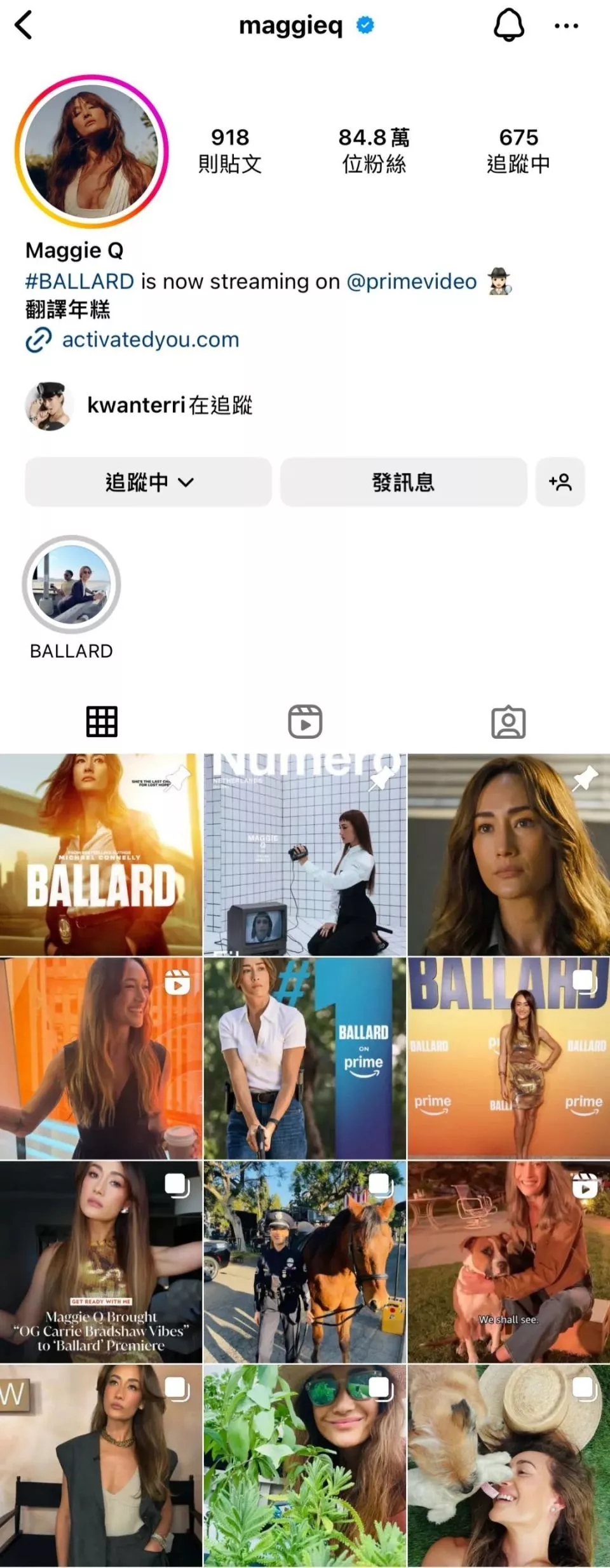Show the 675 accounts being followed

518,150
